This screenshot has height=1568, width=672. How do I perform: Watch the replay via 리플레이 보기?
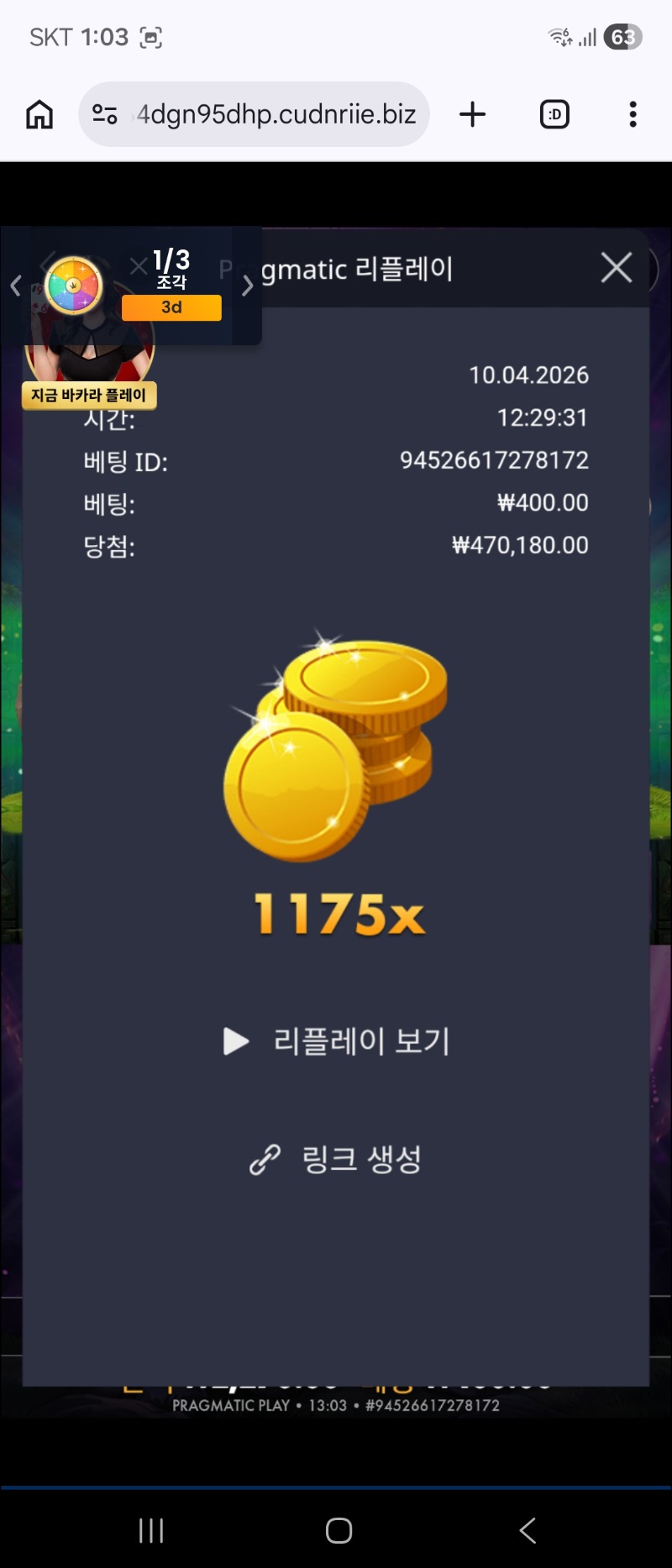[338, 1041]
